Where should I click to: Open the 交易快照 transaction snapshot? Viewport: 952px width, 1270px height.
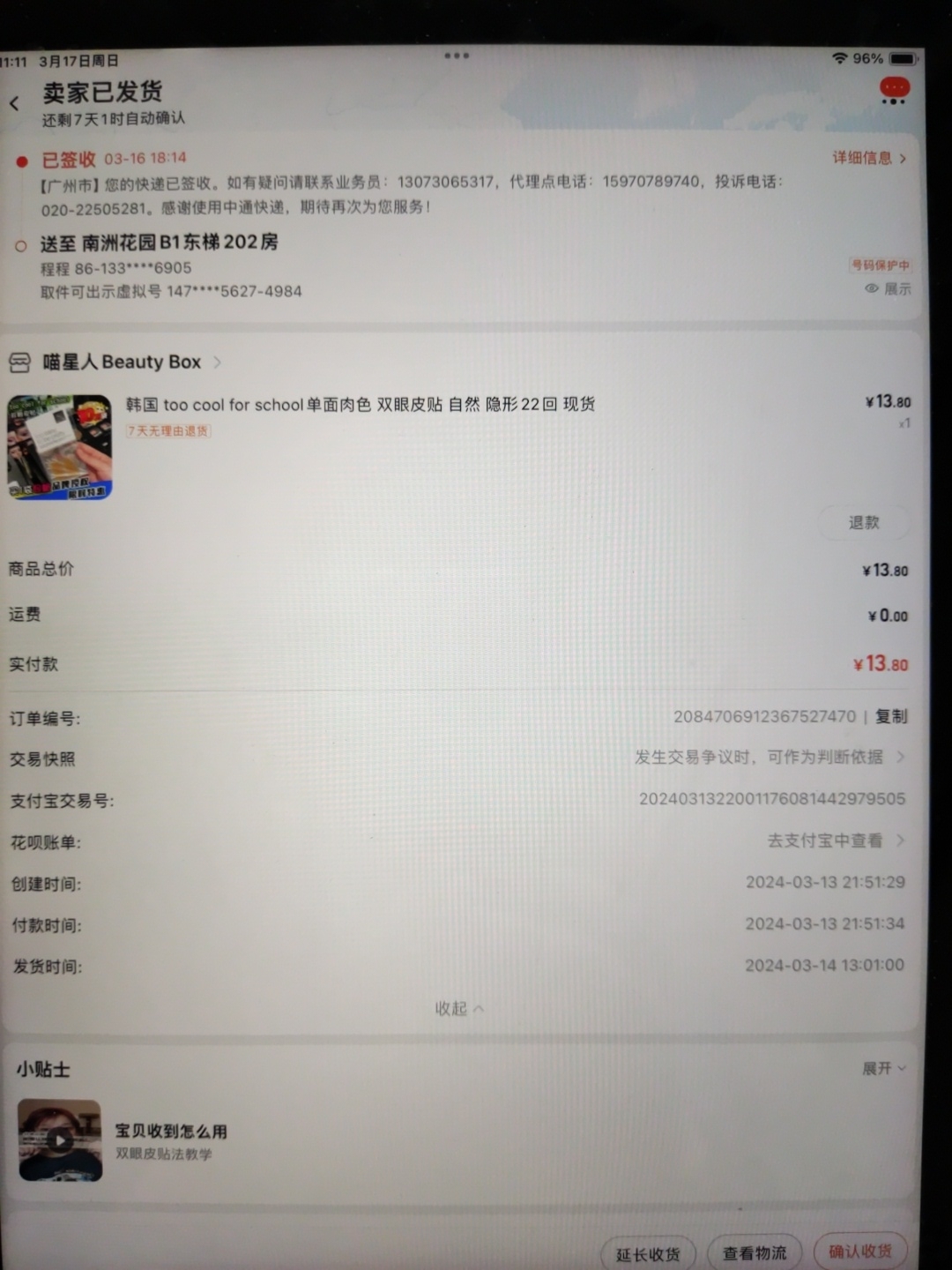(769, 758)
